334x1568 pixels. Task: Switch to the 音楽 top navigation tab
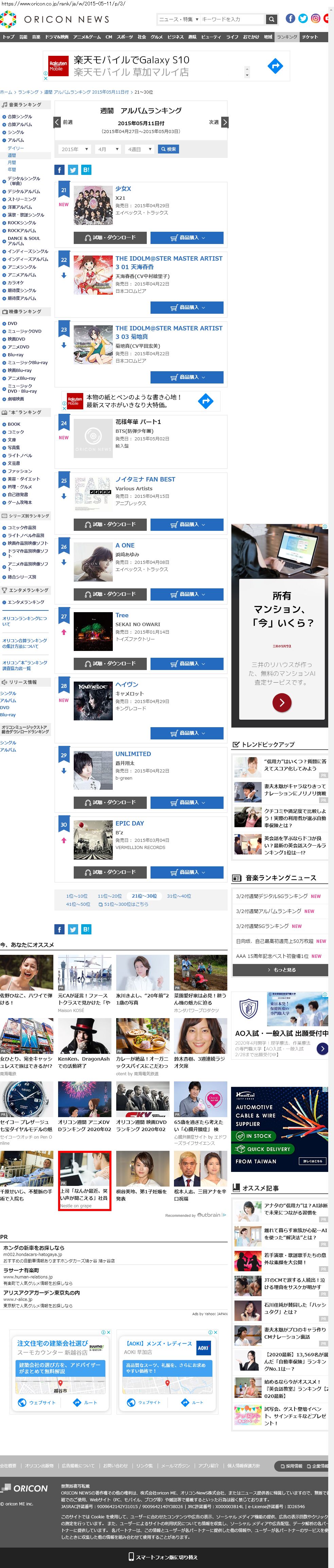coord(36,37)
